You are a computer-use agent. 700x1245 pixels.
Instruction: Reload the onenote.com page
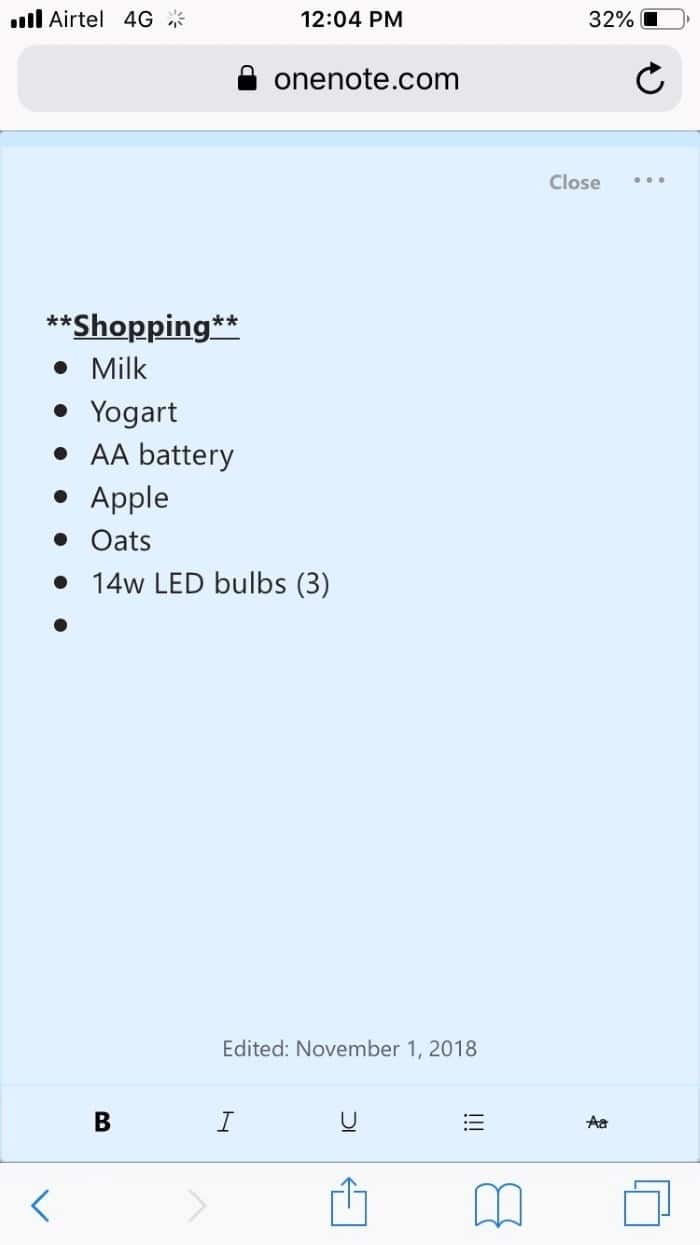(649, 79)
